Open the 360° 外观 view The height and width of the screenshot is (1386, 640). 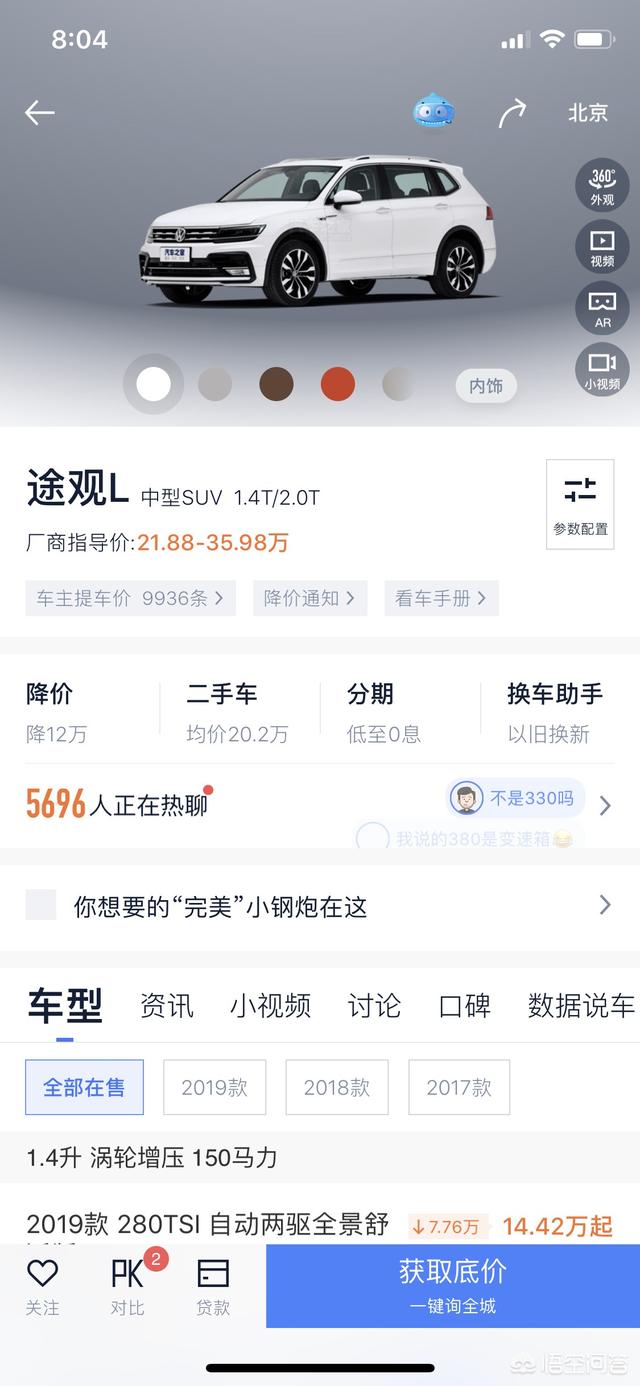coord(602,185)
